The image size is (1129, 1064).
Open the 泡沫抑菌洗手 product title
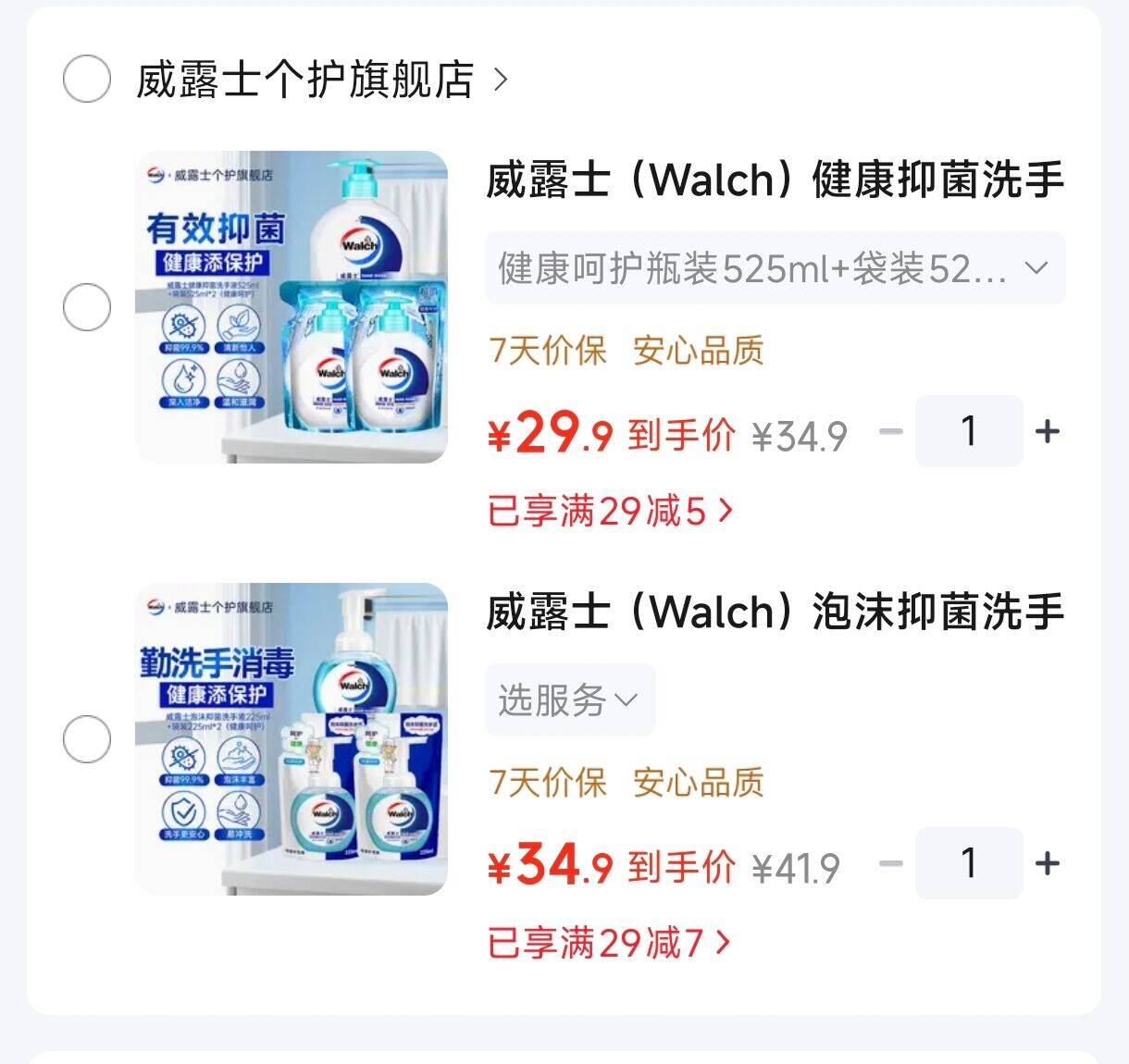coord(775,612)
